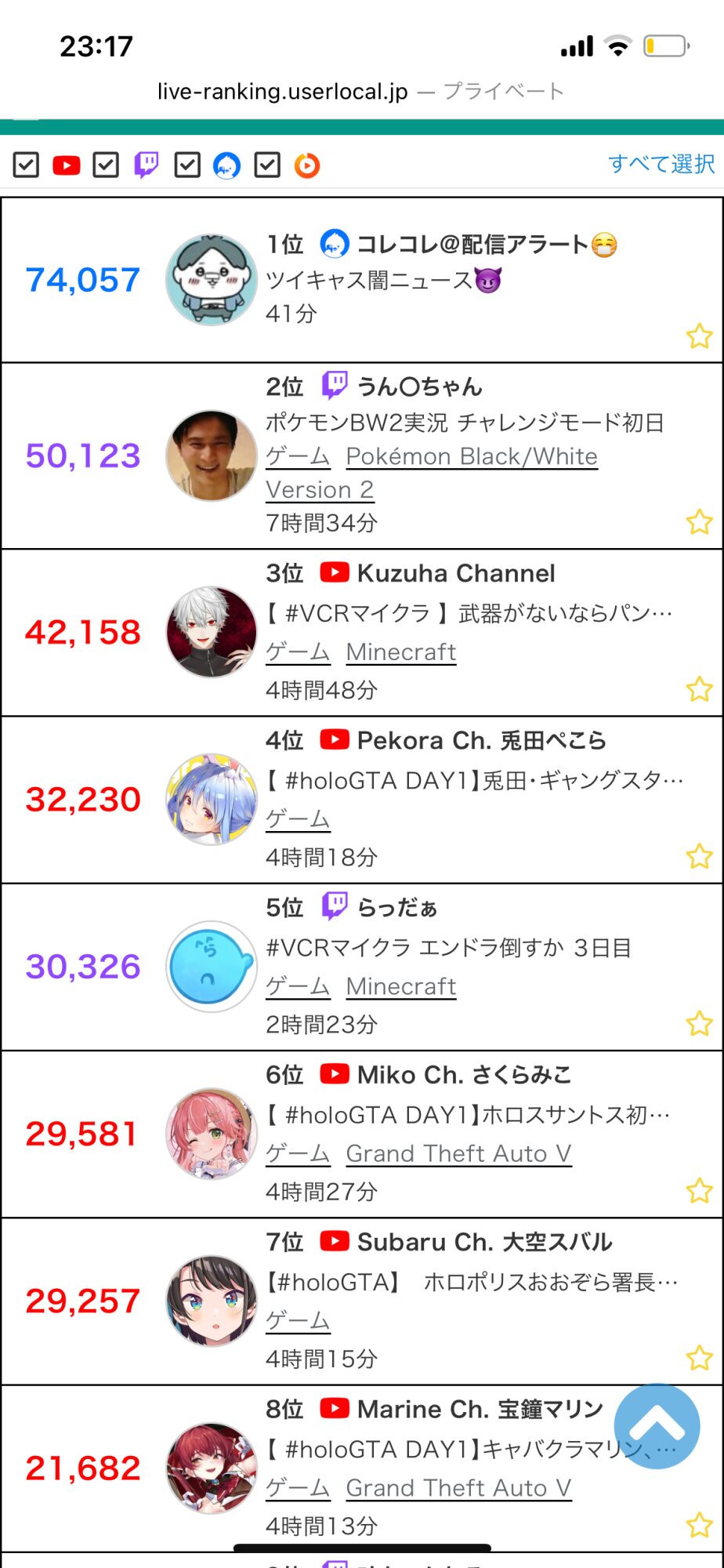The width and height of the screenshot is (724, 1568).
Task: Open the Minecraft link under らっだぁ
Action: (400, 986)
